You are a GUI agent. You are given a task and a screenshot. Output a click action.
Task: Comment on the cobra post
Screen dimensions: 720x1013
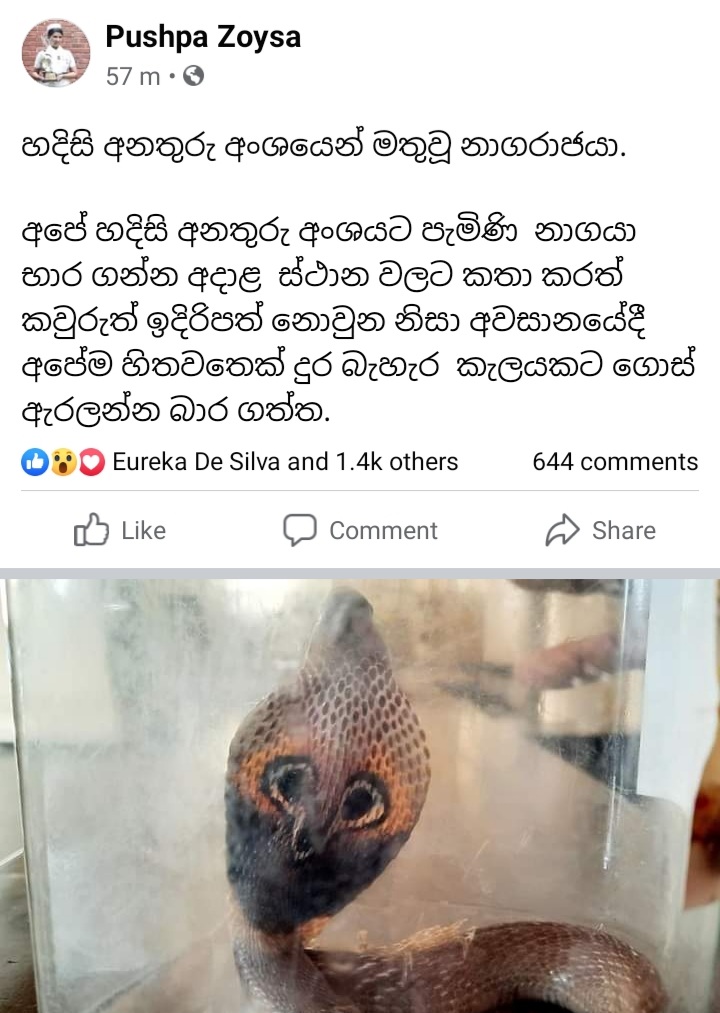[x=360, y=530]
